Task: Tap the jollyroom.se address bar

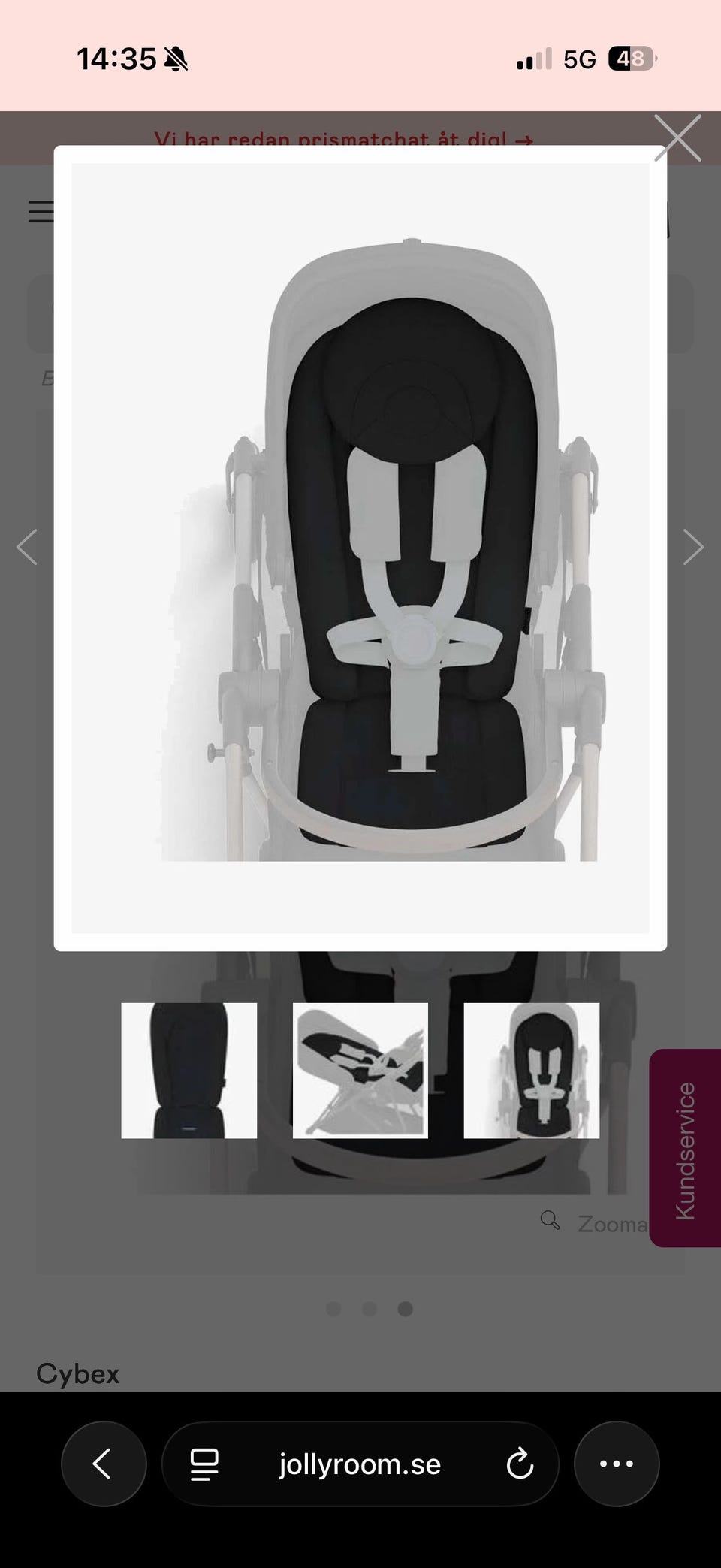Action: pyautogui.click(x=360, y=1464)
